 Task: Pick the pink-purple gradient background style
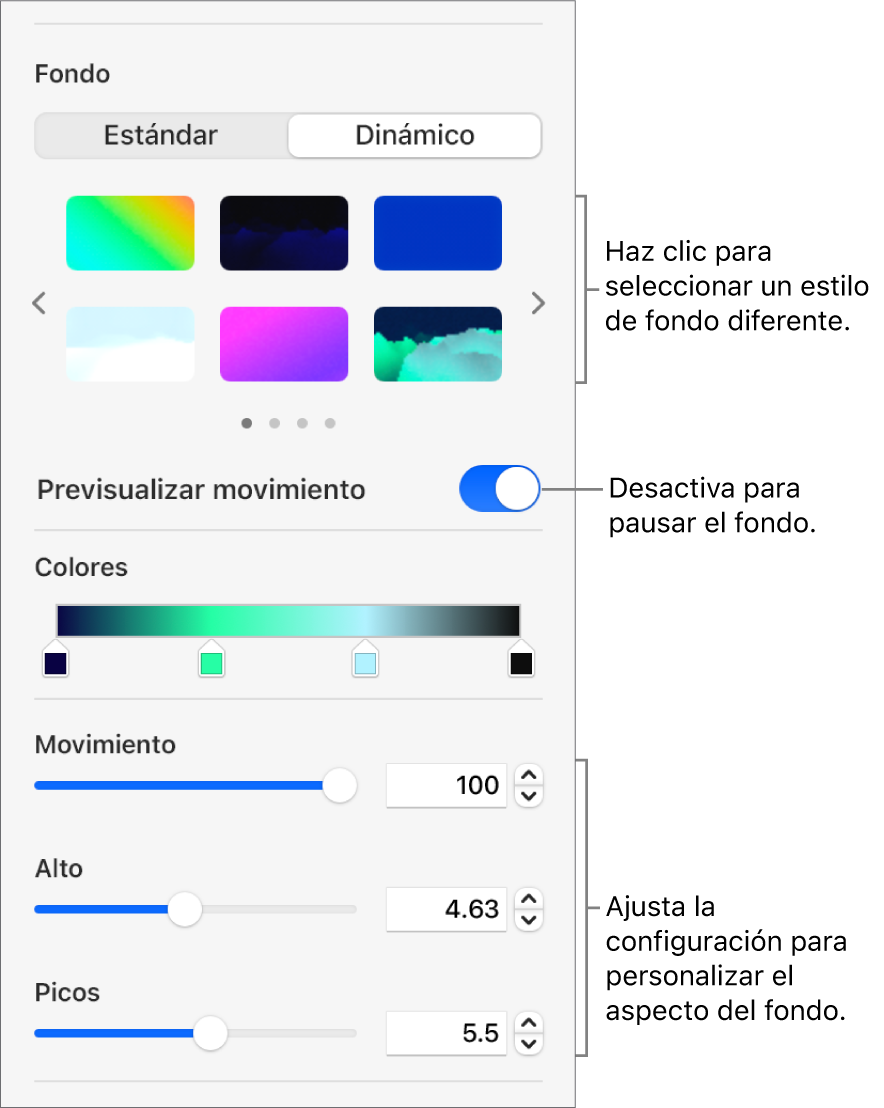[284, 344]
